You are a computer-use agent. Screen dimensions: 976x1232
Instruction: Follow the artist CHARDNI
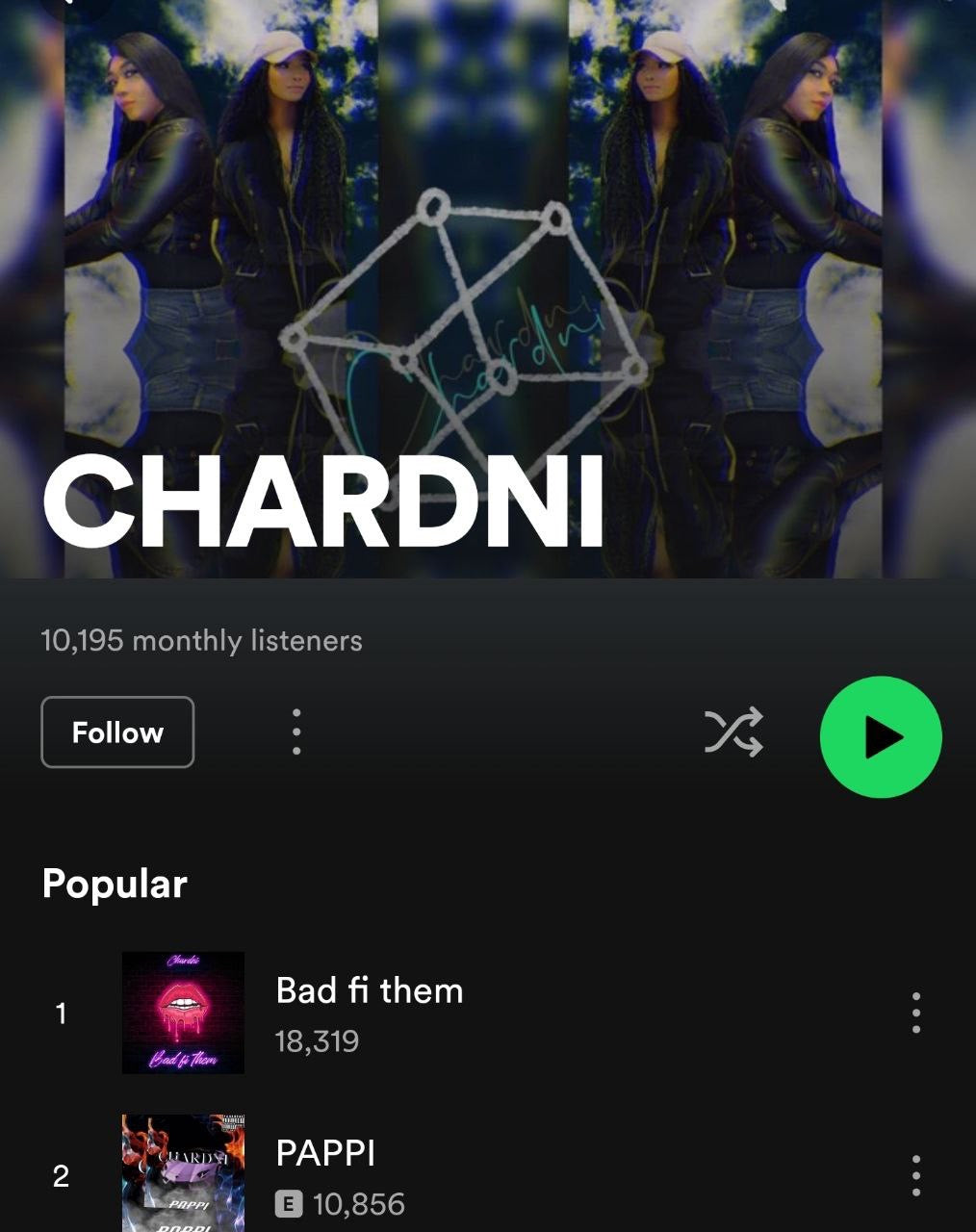coord(117,732)
